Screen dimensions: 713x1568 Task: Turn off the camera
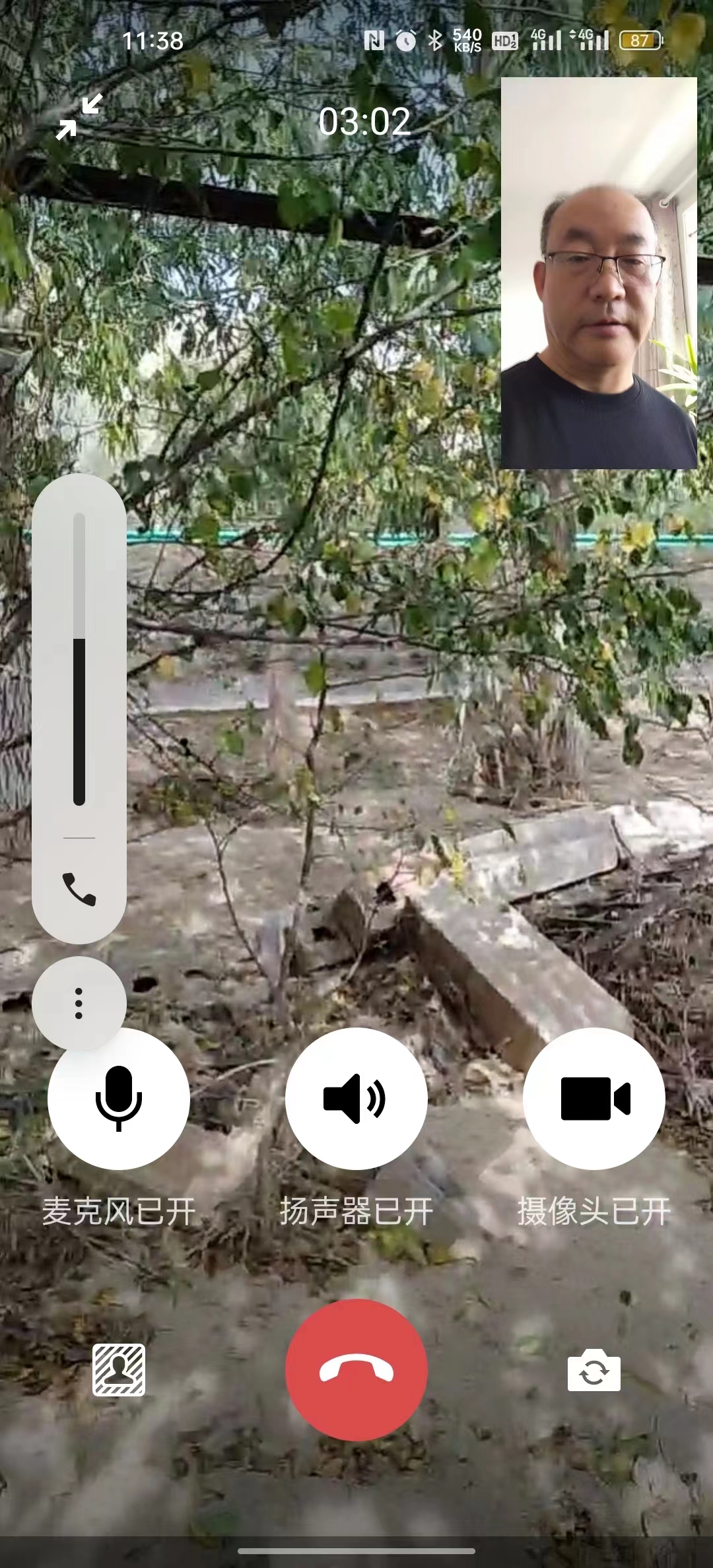click(594, 1099)
